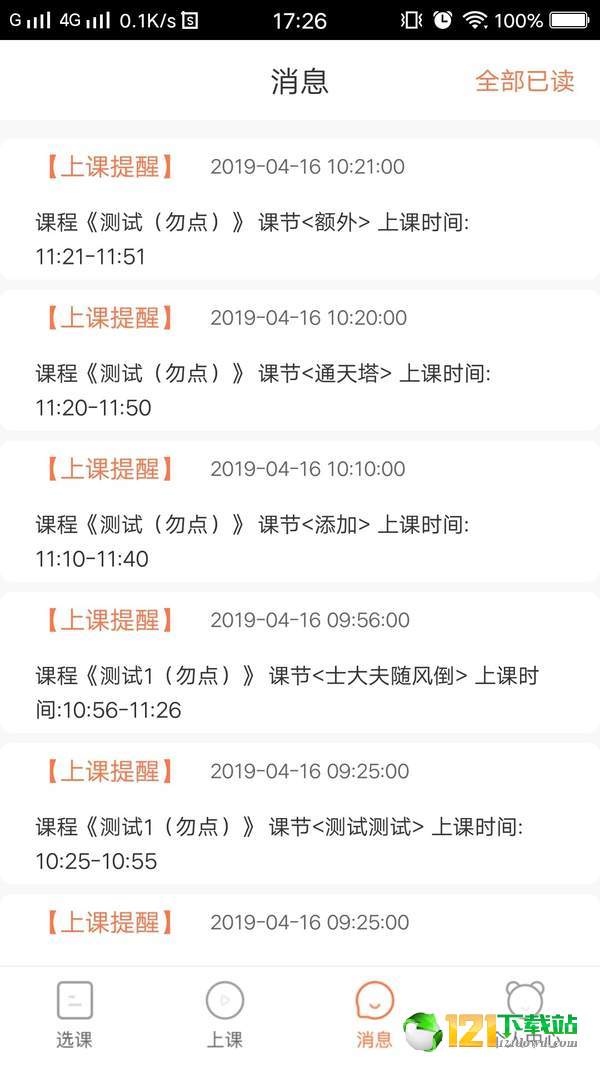Open the reminder for lesson 士大夫随风倒
Viewport: 600px width, 1067px height.
(x=300, y=662)
